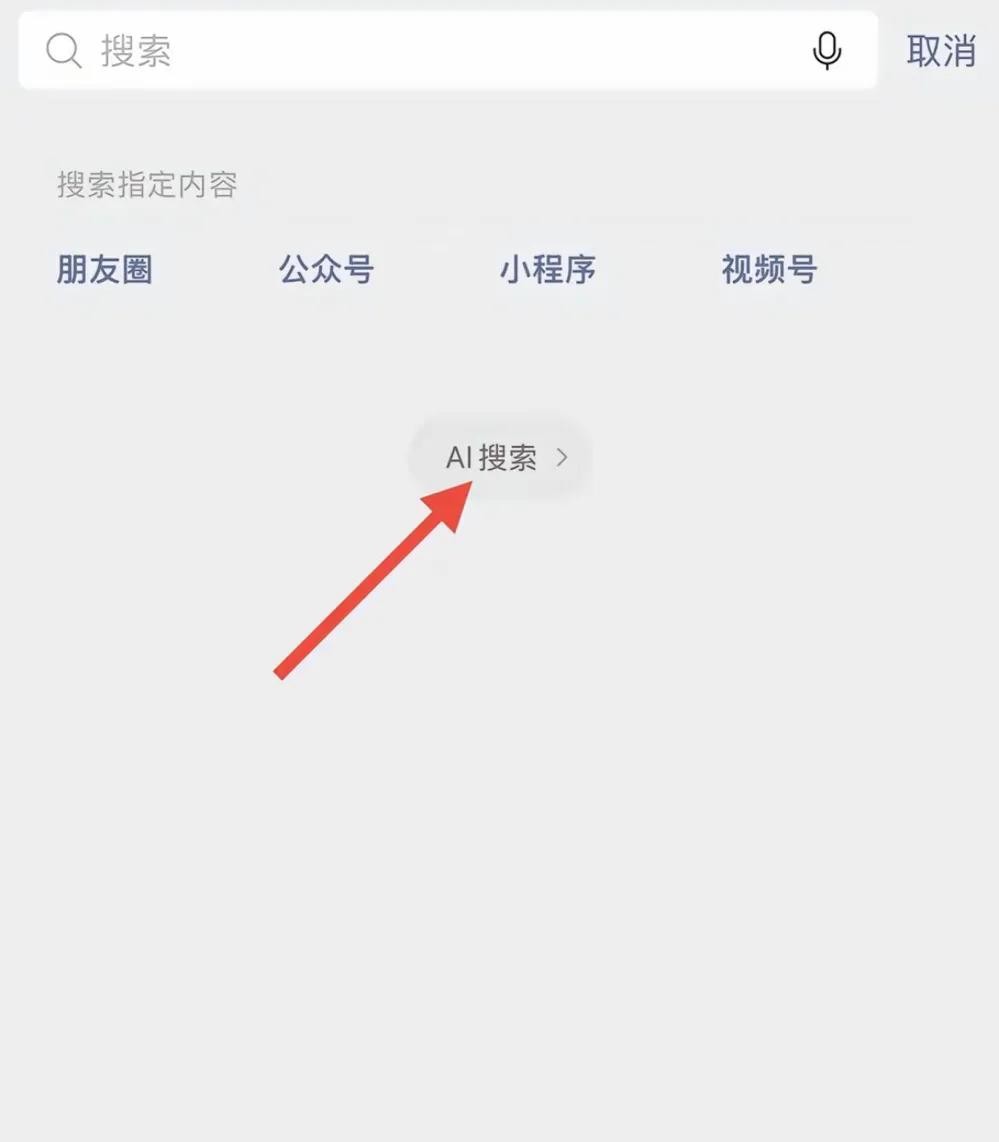Cancel search with 取消

(940, 50)
